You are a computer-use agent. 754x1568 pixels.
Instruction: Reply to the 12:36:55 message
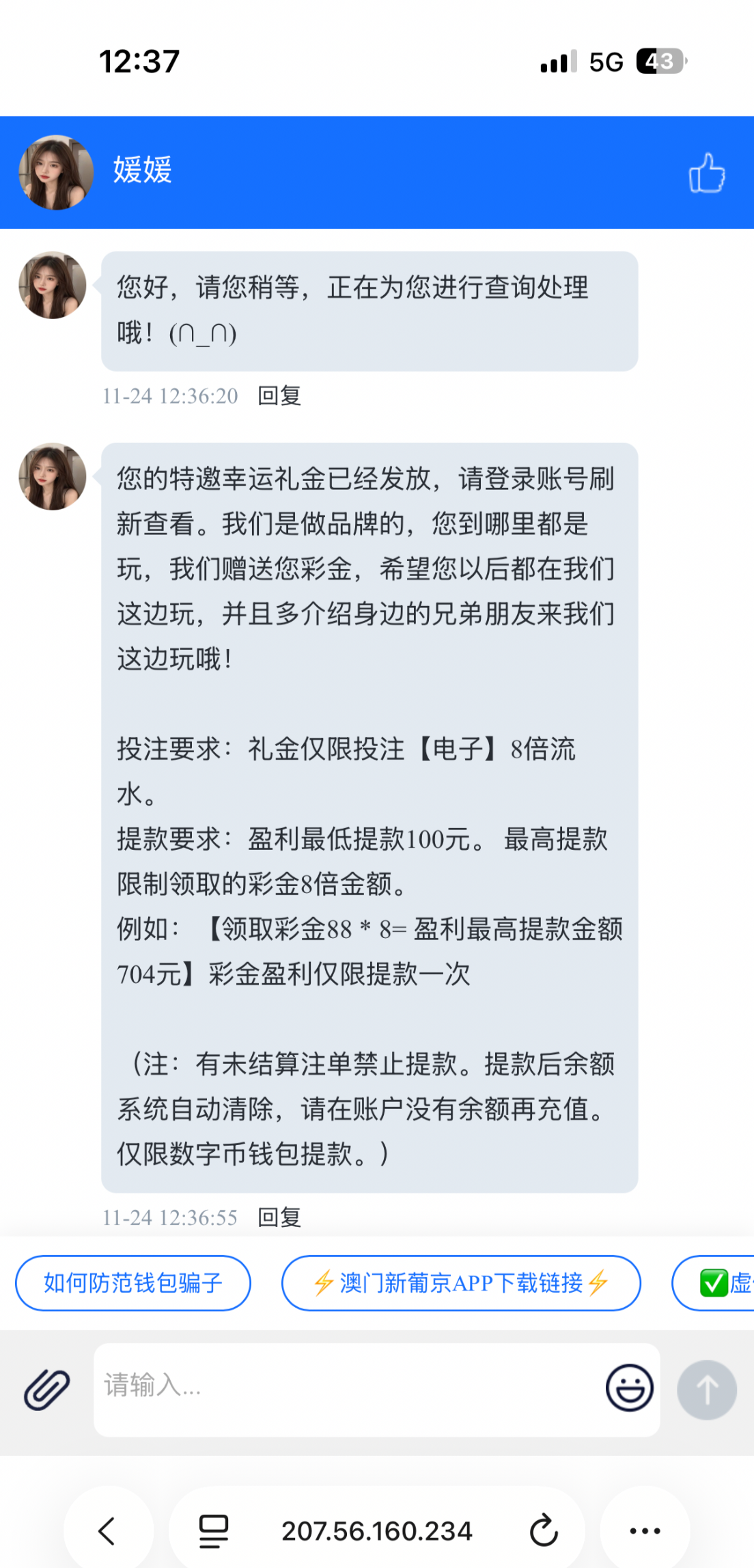pos(279,1217)
